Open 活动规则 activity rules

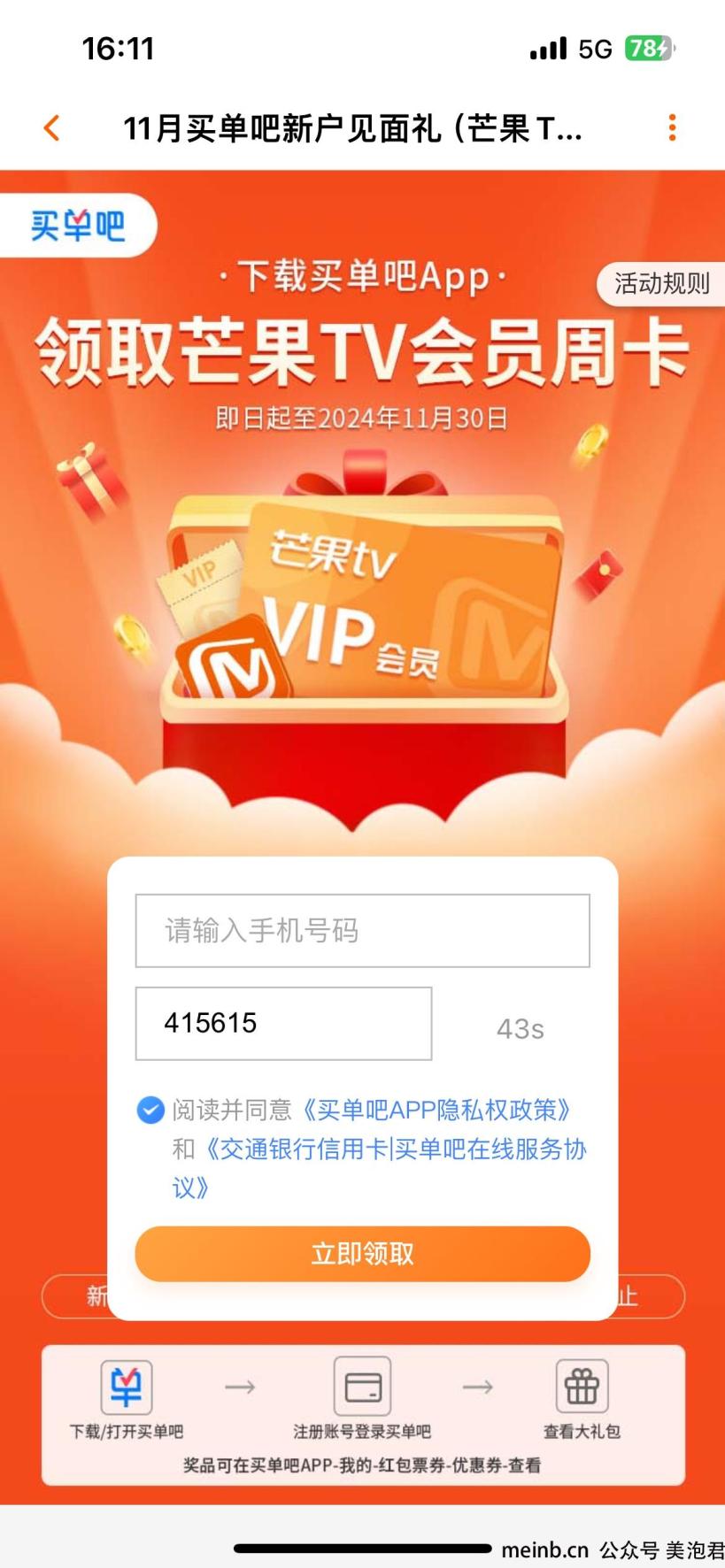point(660,284)
